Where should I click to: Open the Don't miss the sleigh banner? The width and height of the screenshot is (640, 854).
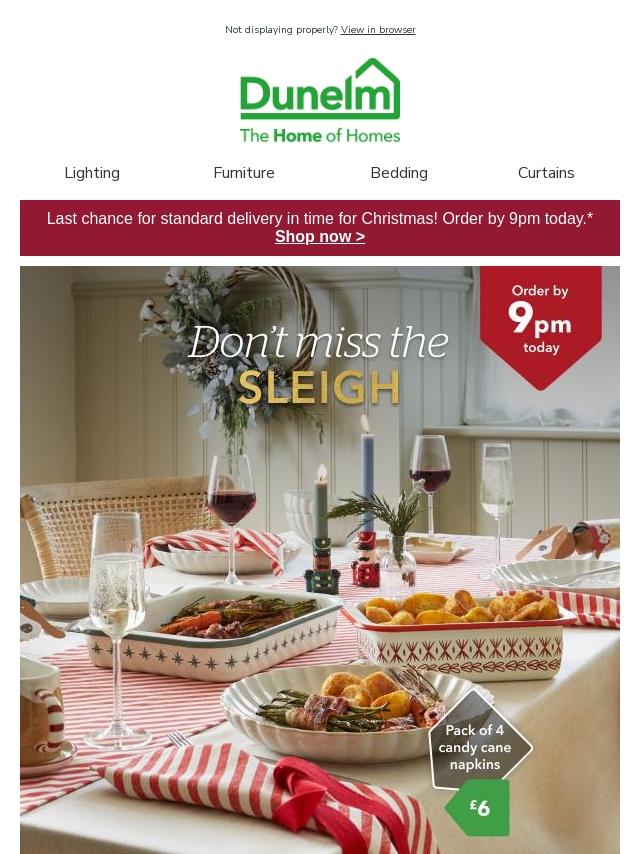[x=320, y=560]
